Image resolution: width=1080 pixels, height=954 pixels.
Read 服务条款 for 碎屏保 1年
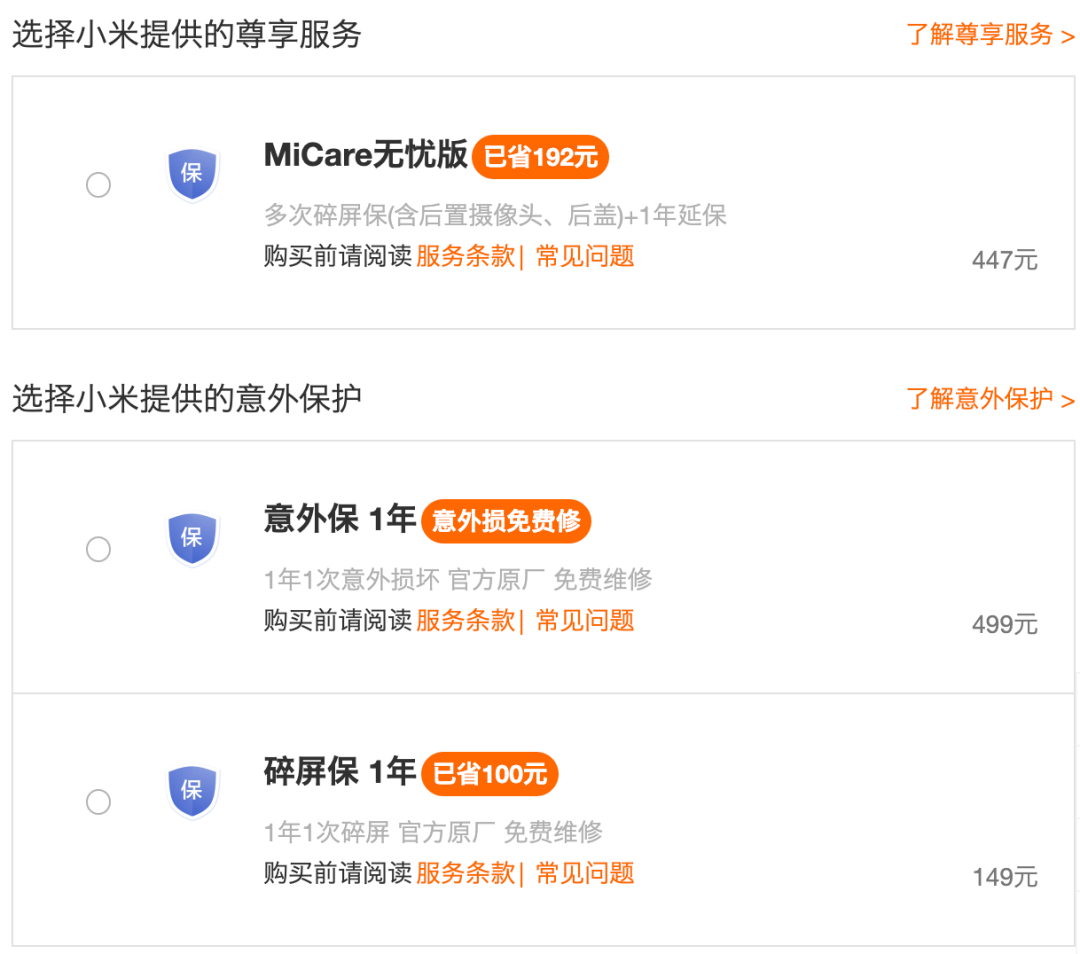[465, 873]
